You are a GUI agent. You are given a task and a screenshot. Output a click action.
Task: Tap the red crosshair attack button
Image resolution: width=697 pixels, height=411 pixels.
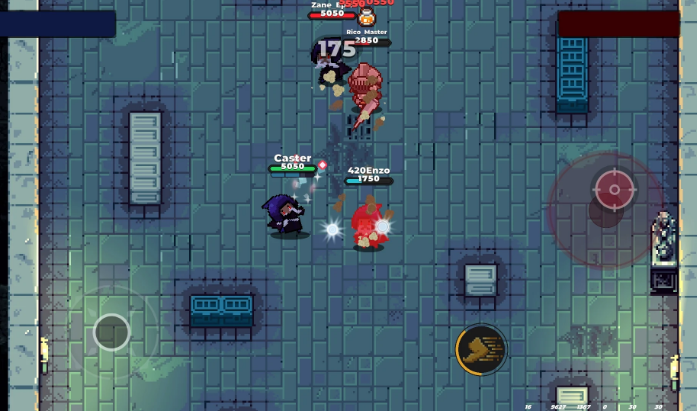click(x=614, y=189)
